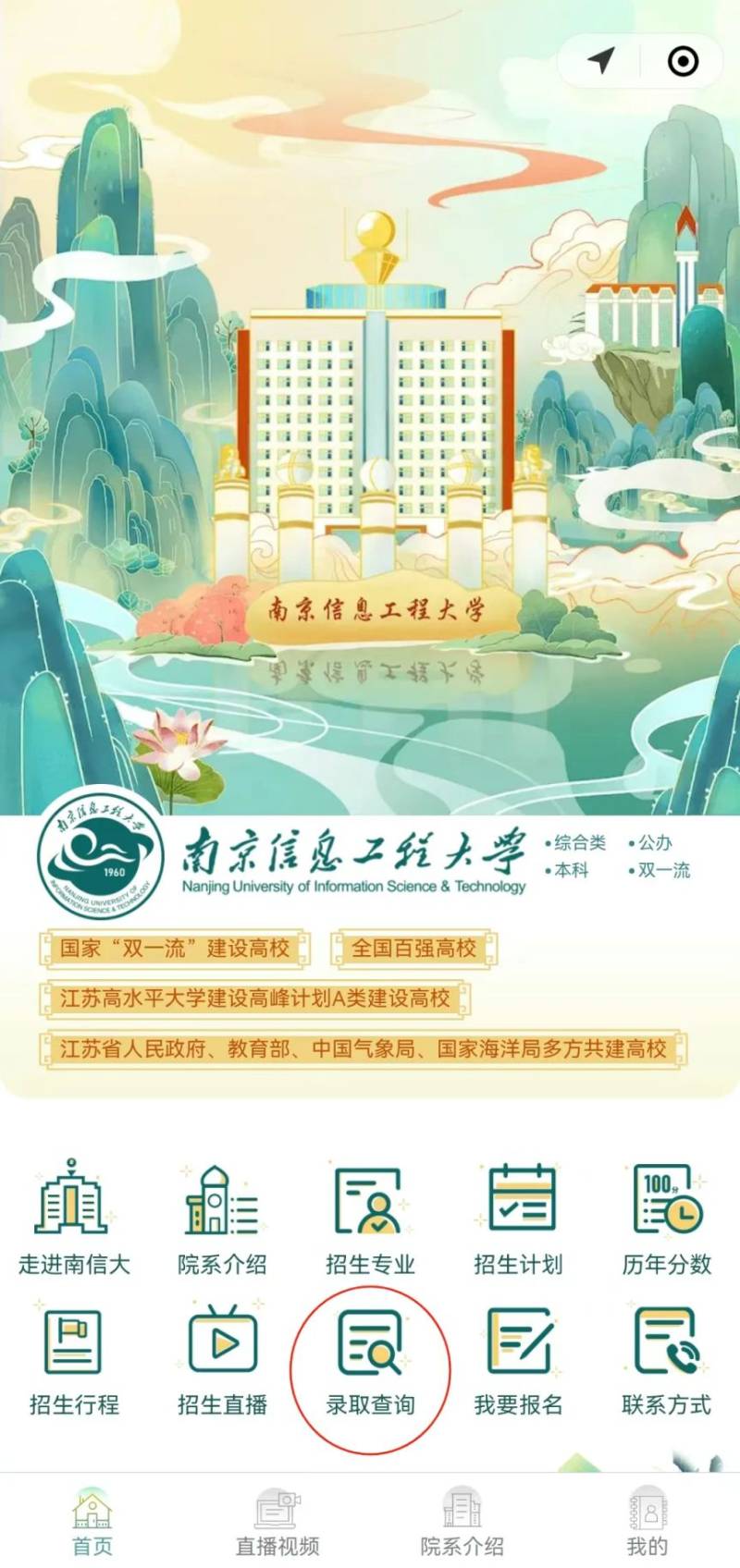Switch to the 直播视频 tab
Image resolution: width=740 pixels, height=1568 pixels.
pyautogui.click(x=277, y=1523)
